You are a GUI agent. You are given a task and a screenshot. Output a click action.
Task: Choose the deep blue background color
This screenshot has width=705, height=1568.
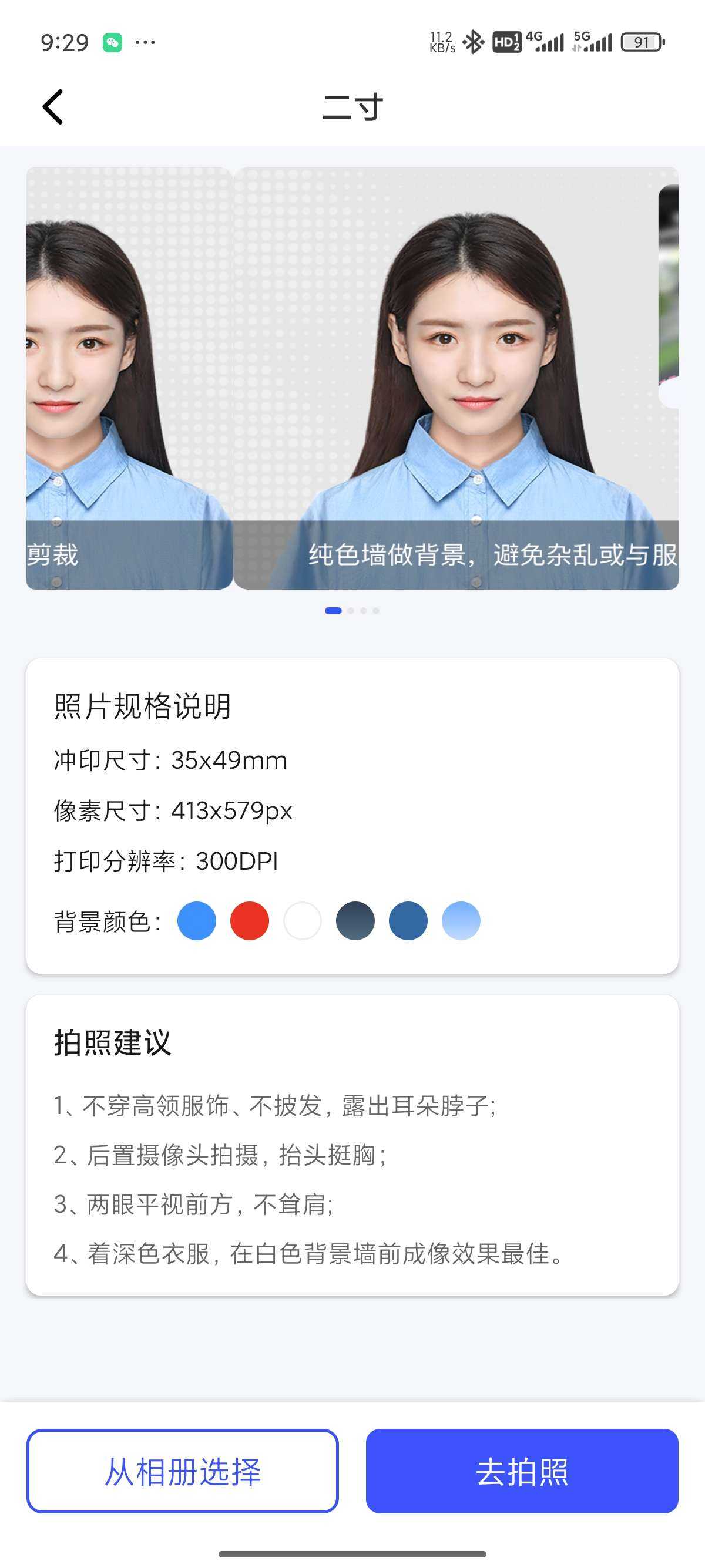point(408,920)
